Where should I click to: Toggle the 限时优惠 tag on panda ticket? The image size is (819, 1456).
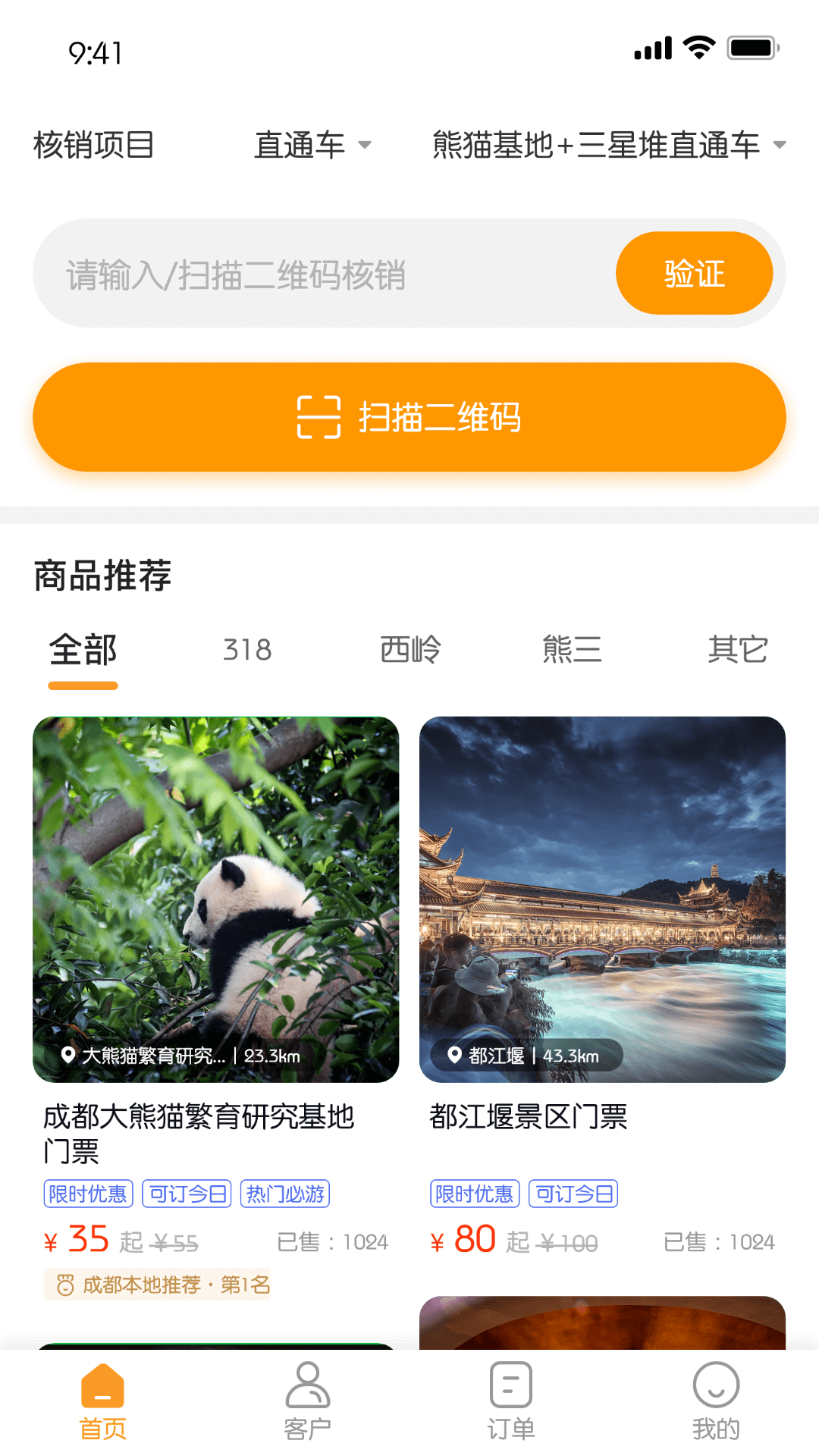[x=88, y=1193]
